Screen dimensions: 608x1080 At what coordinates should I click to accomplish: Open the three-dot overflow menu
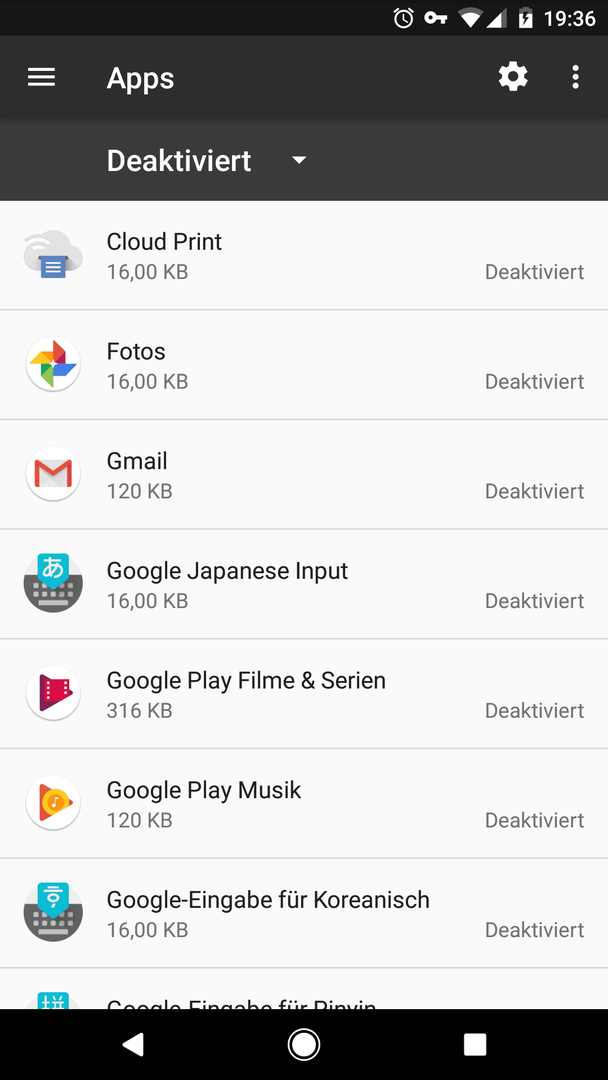(x=576, y=76)
